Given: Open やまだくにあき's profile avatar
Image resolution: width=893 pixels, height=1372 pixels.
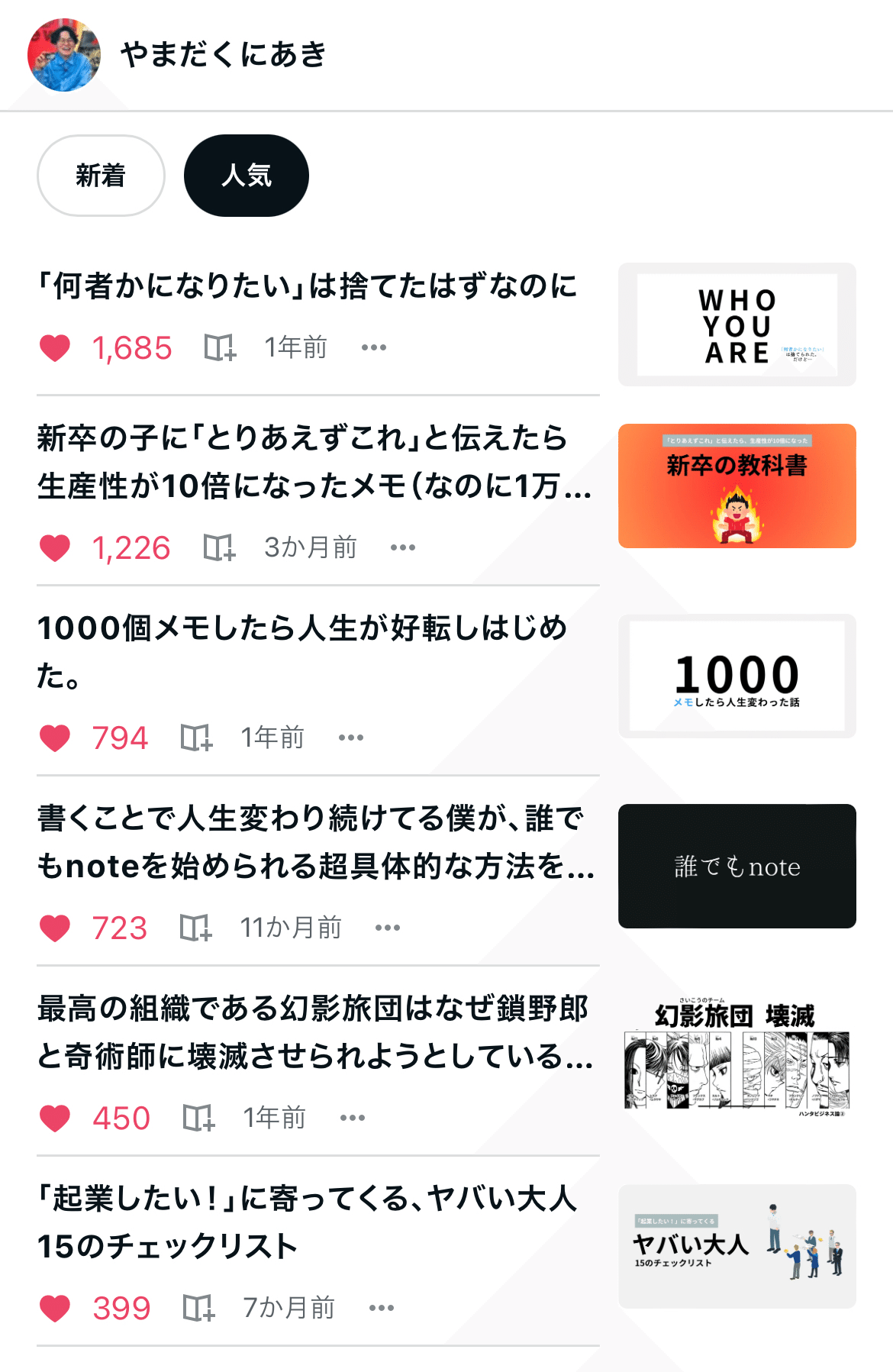Looking at the screenshot, I should click(x=64, y=55).
